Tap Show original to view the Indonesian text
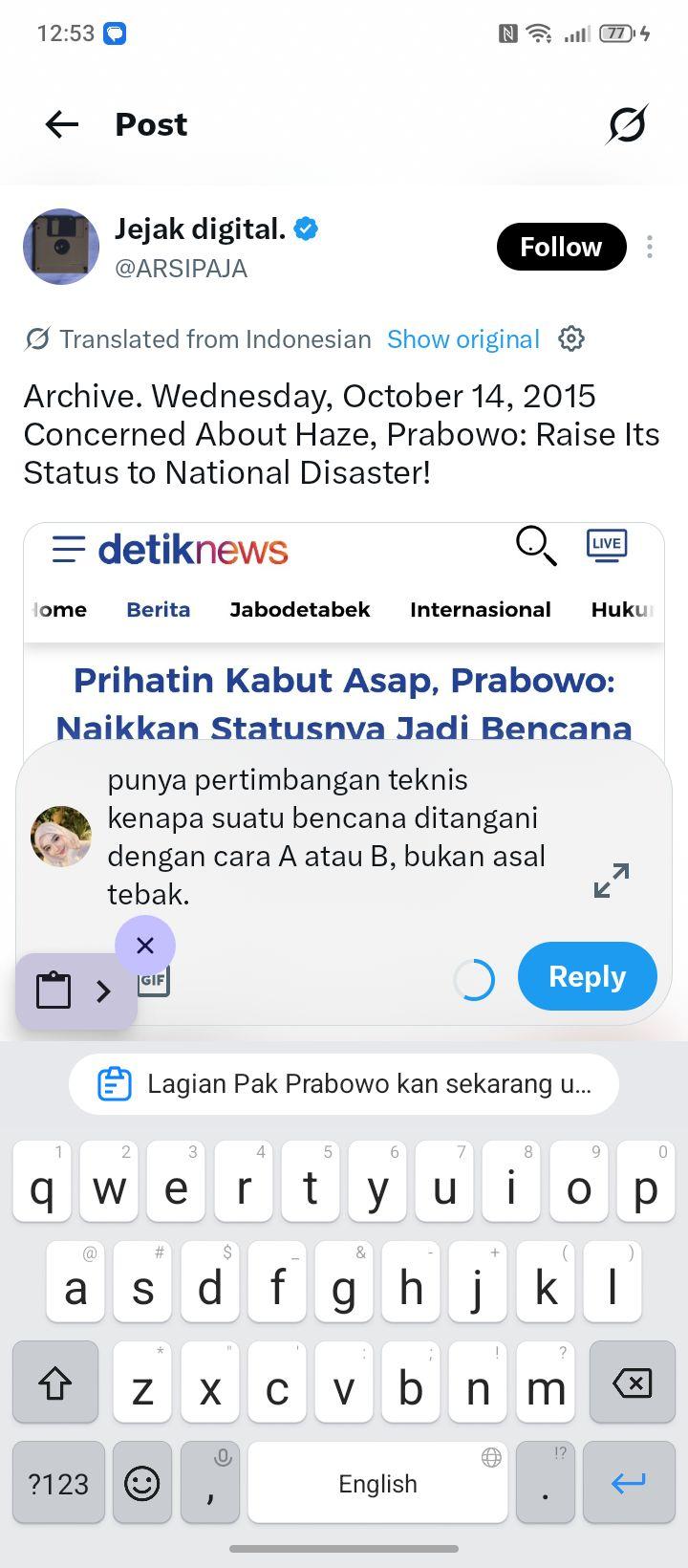 463,339
